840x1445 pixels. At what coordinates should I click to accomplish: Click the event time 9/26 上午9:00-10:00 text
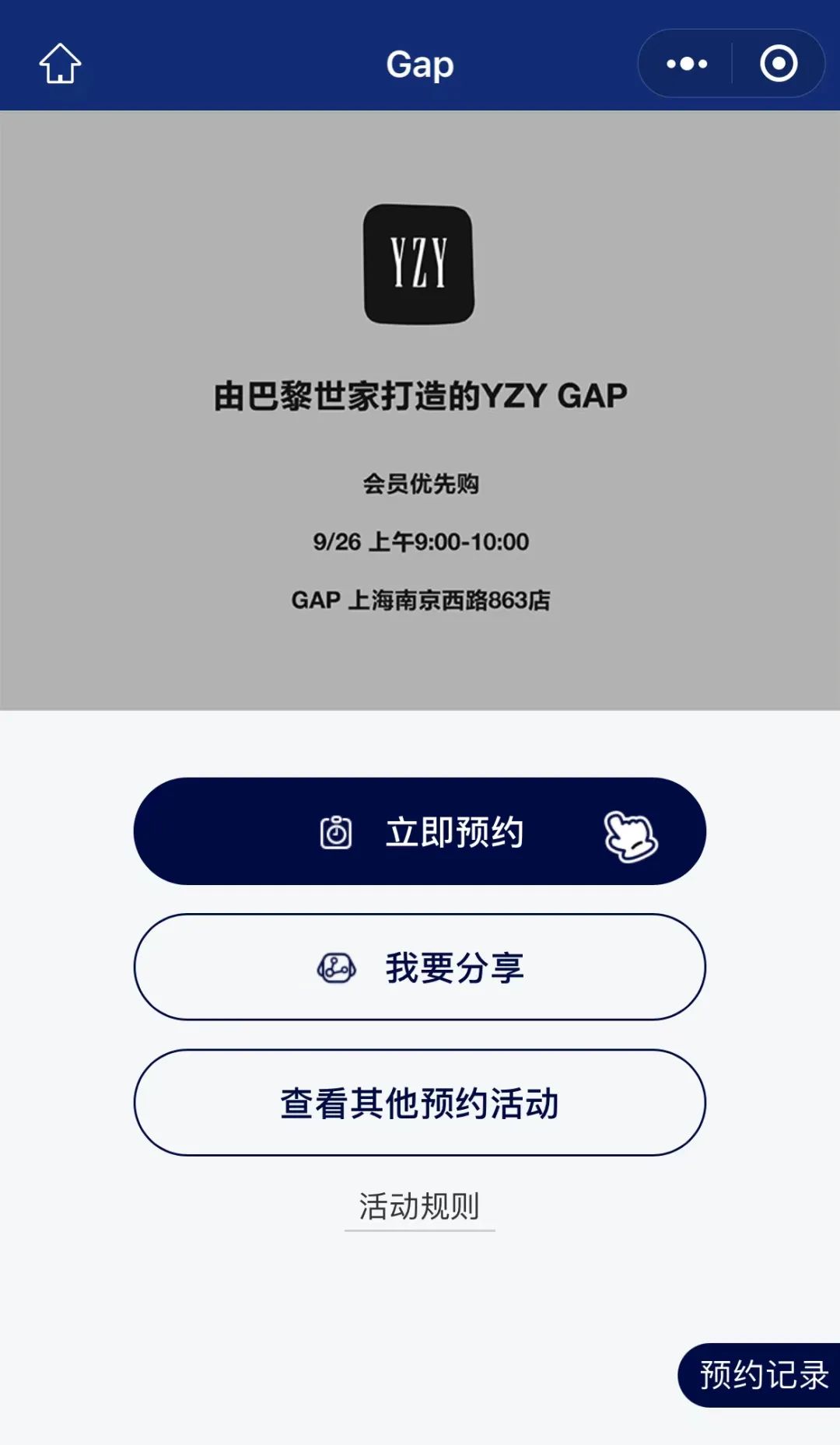[x=420, y=541]
